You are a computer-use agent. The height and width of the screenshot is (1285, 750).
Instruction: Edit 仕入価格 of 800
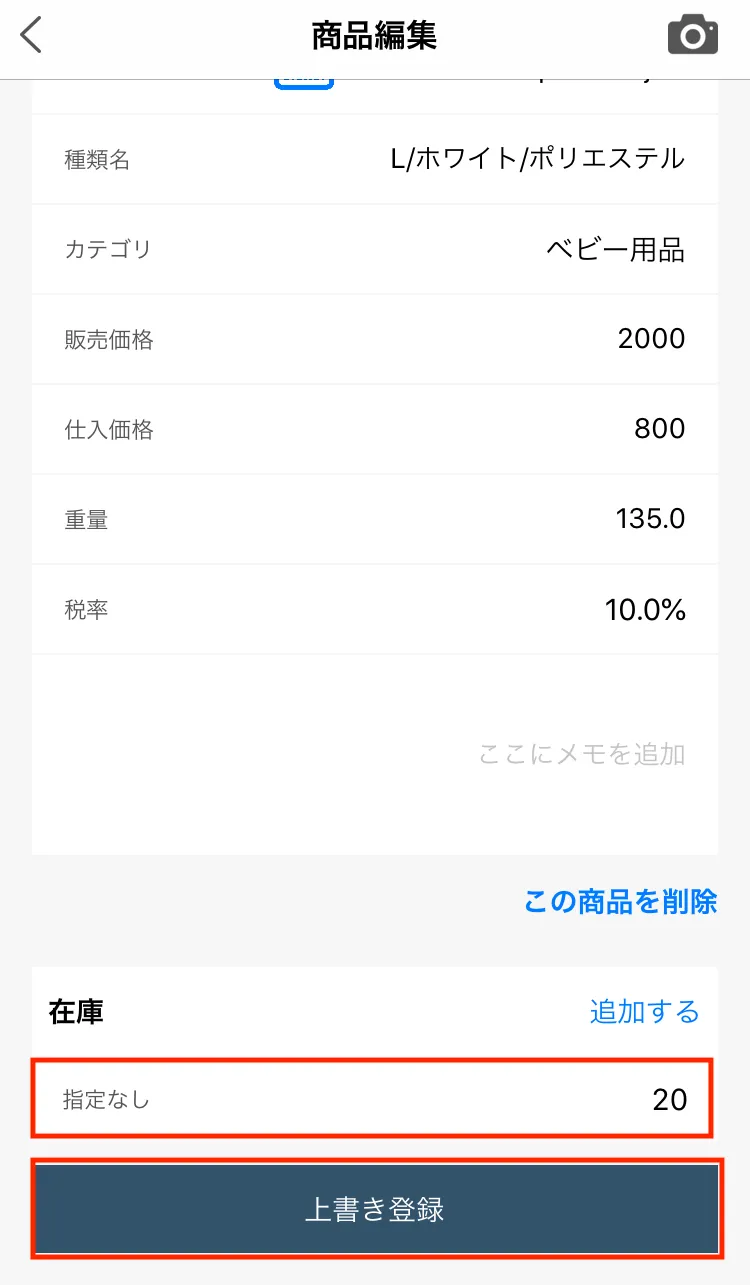[x=659, y=429]
